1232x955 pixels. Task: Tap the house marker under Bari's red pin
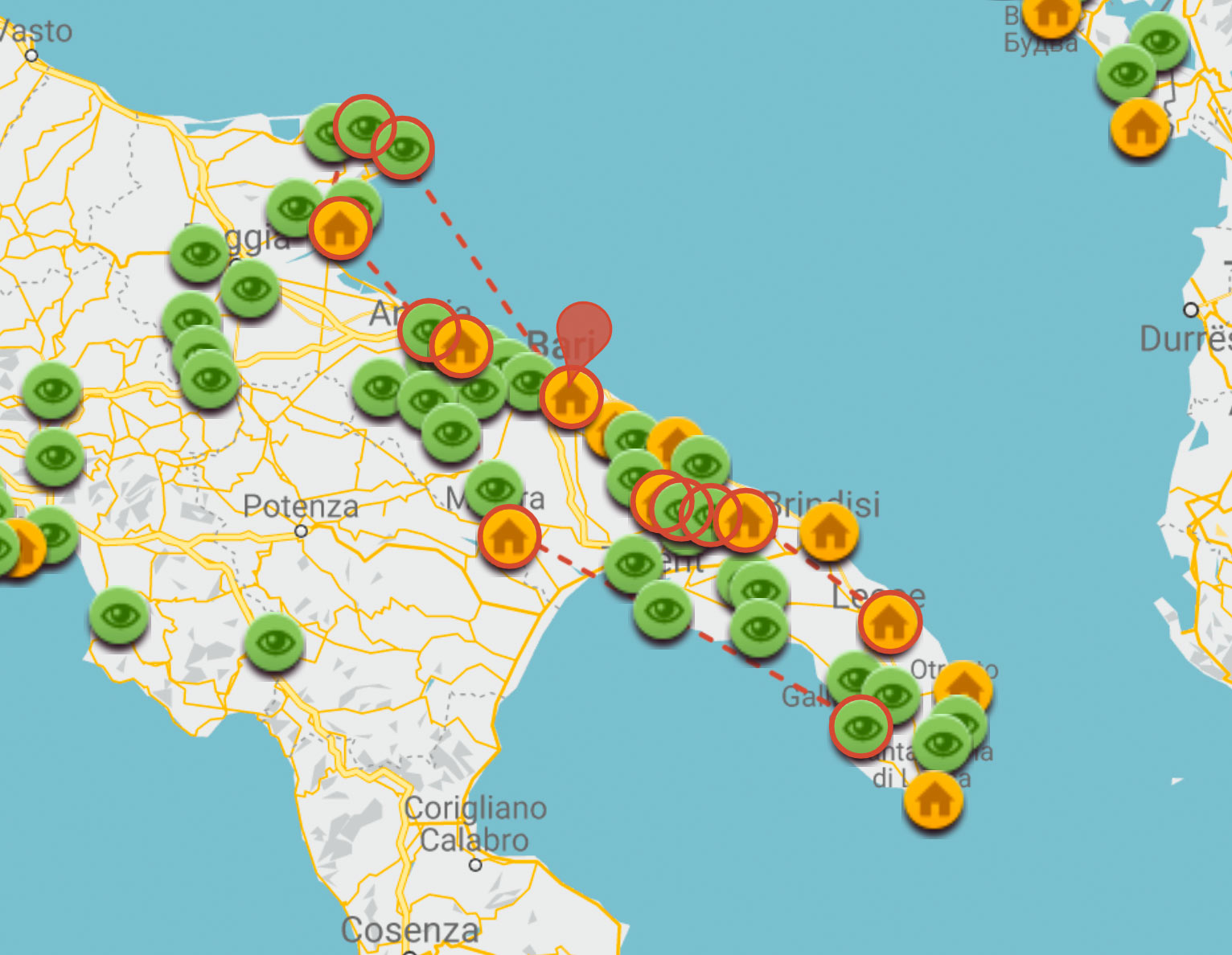click(571, 397)
